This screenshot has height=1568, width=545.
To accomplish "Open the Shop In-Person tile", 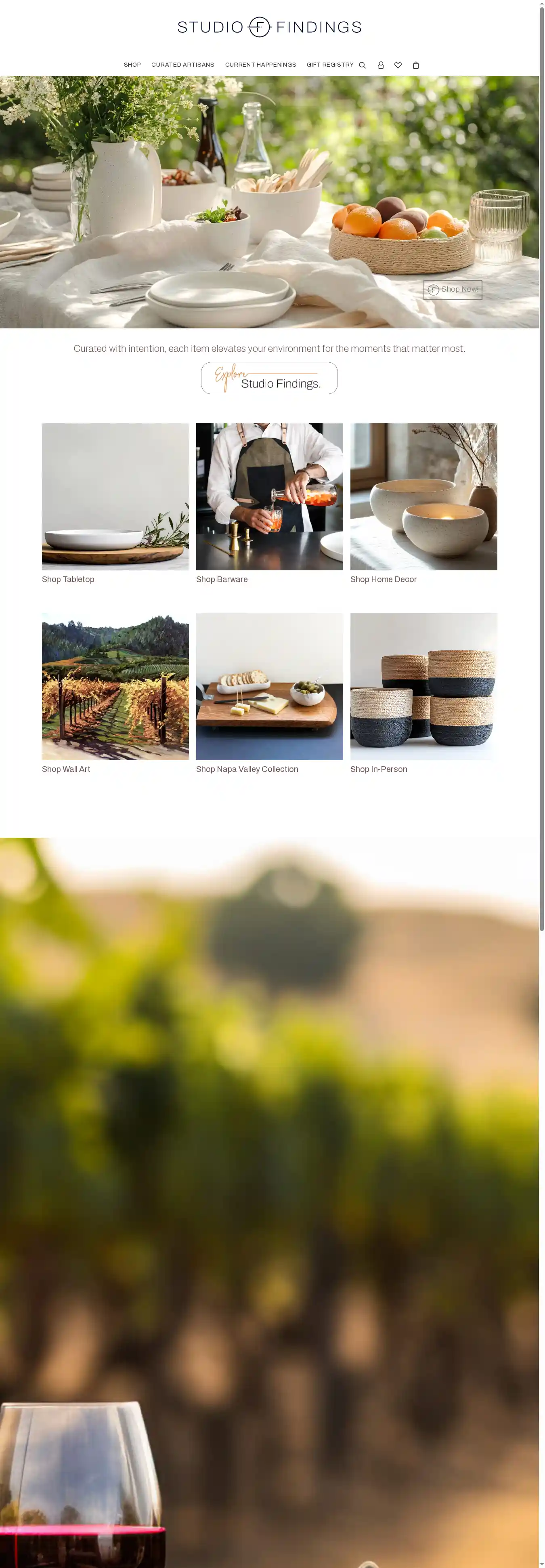I will point(423,687).
